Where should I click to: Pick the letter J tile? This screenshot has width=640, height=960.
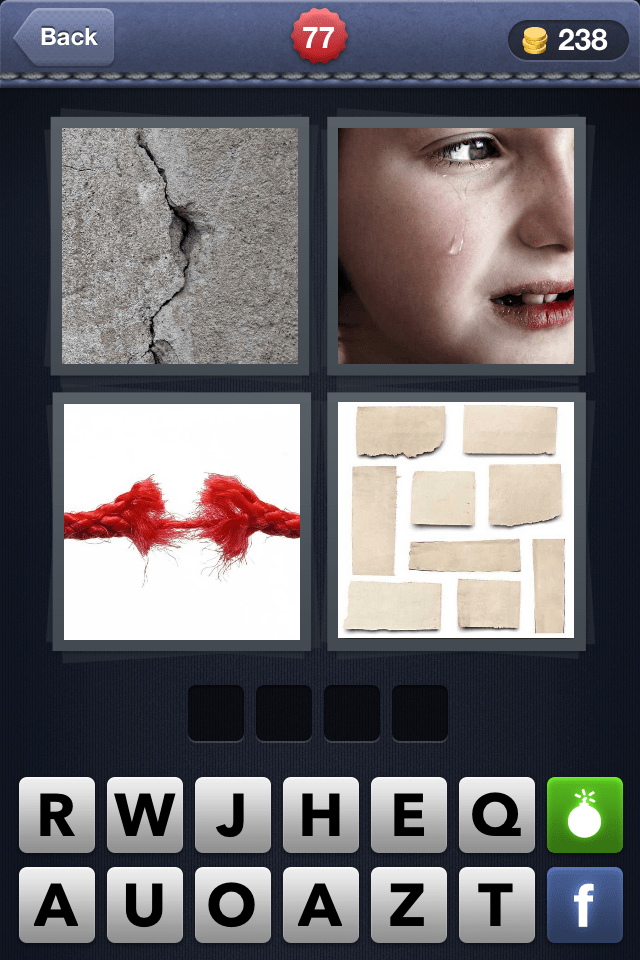pos(233,815)
